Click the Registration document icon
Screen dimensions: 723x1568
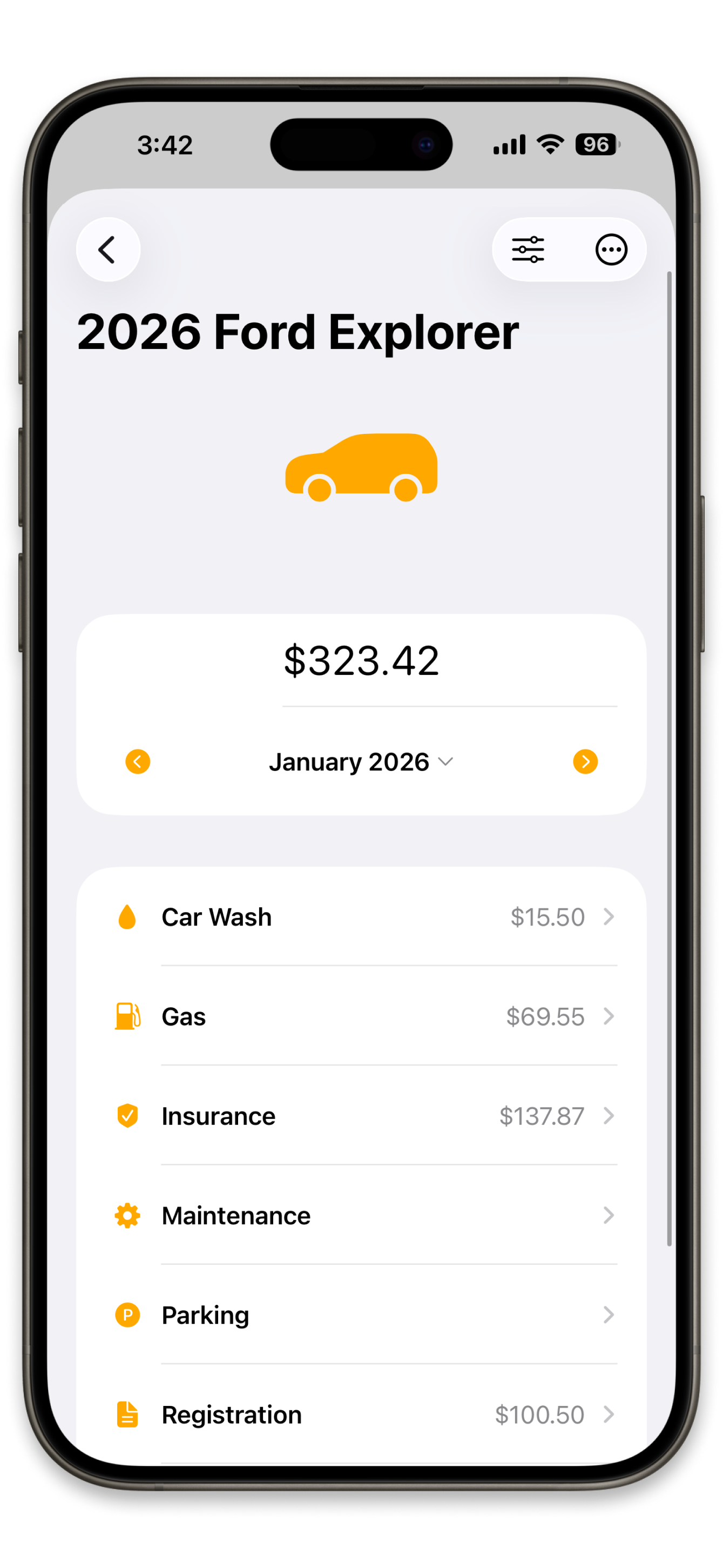pos(127,1415)
